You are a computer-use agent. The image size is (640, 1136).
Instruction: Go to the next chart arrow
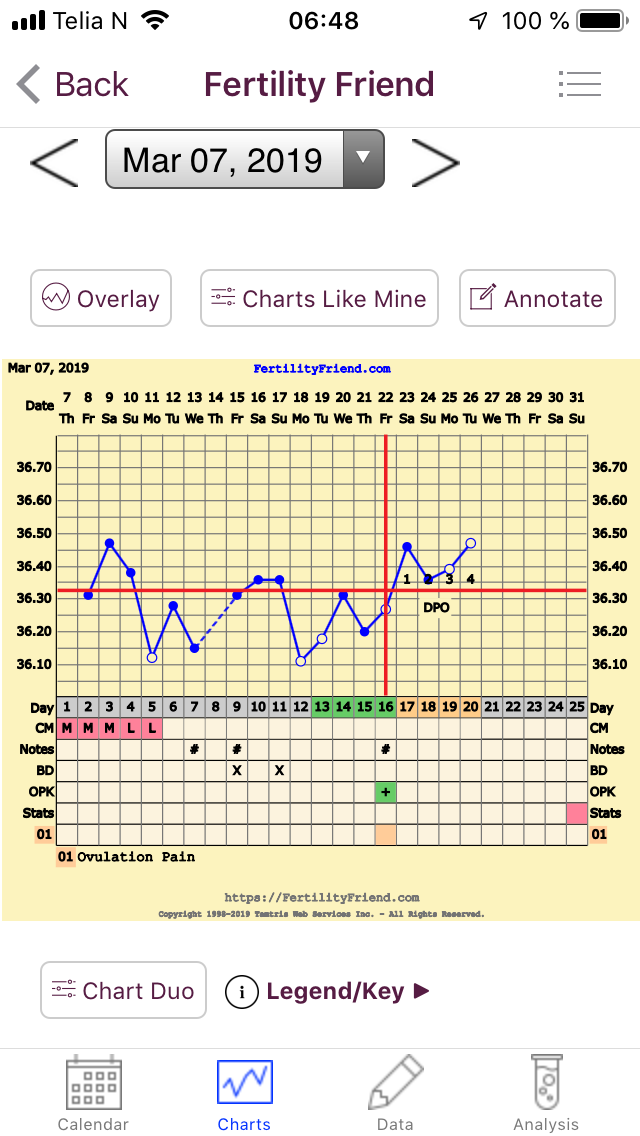tap(435, 159)
